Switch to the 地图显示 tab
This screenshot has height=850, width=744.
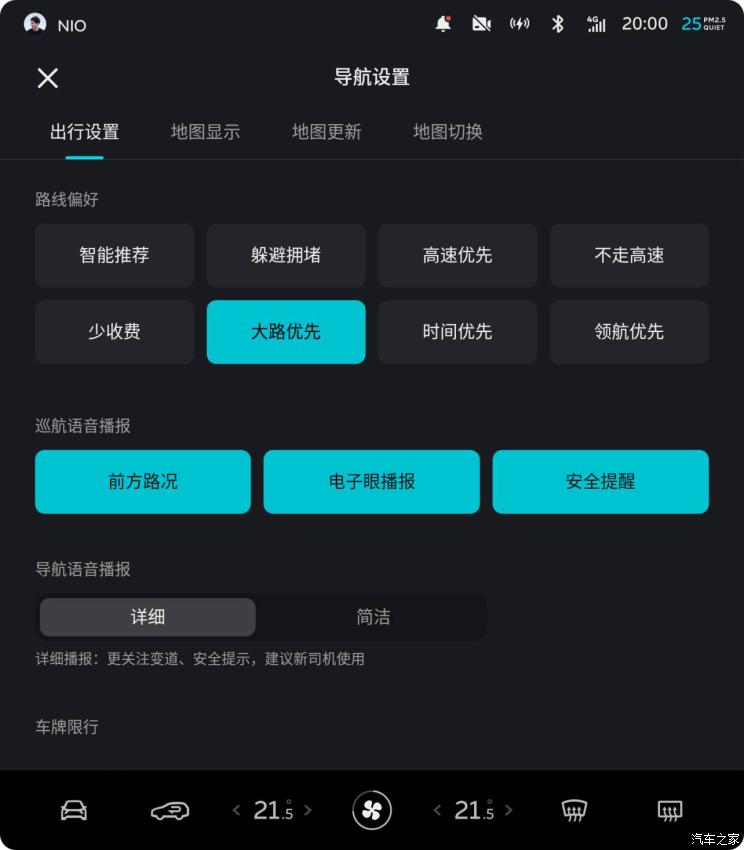tap(204, 131)
